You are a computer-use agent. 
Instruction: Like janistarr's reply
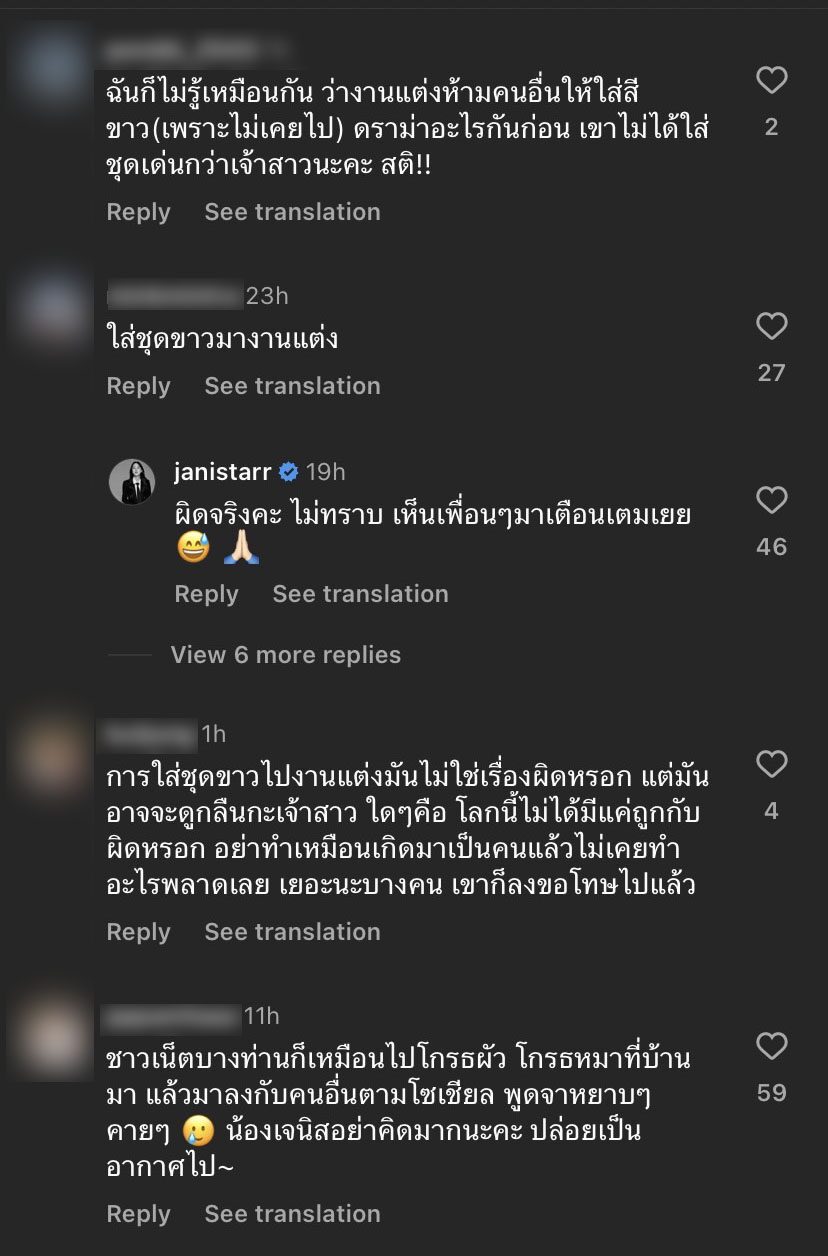771,500
